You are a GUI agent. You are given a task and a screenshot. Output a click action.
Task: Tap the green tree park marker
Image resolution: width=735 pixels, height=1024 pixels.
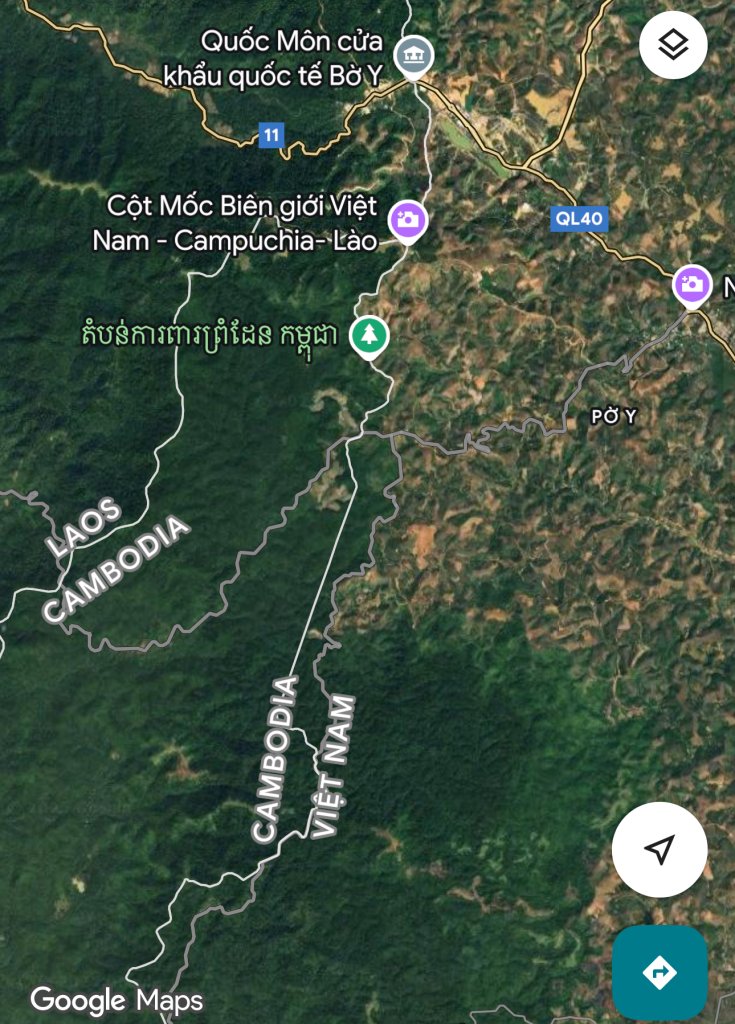pos(370,335)
